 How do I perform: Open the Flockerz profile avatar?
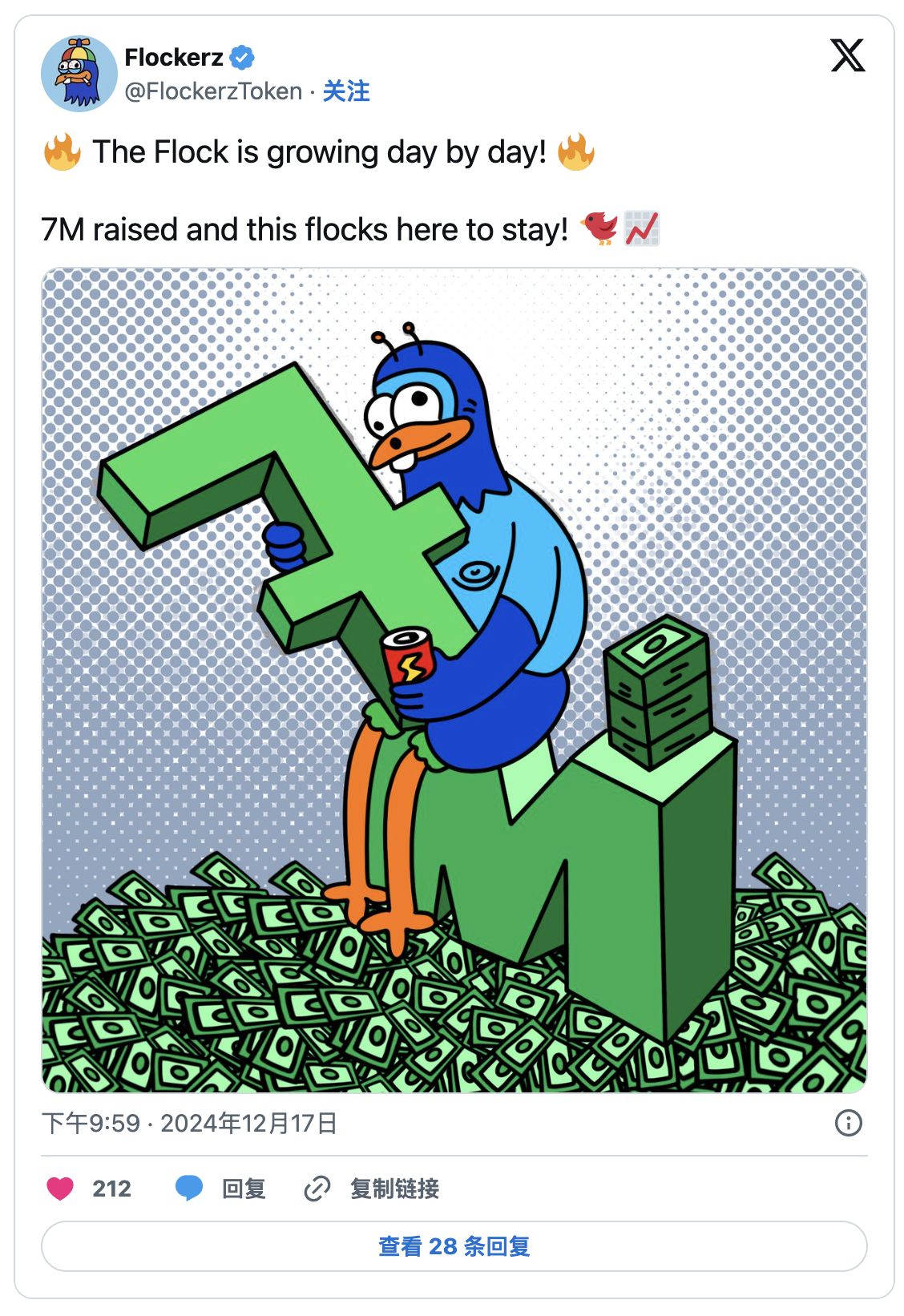pos(79,74)
